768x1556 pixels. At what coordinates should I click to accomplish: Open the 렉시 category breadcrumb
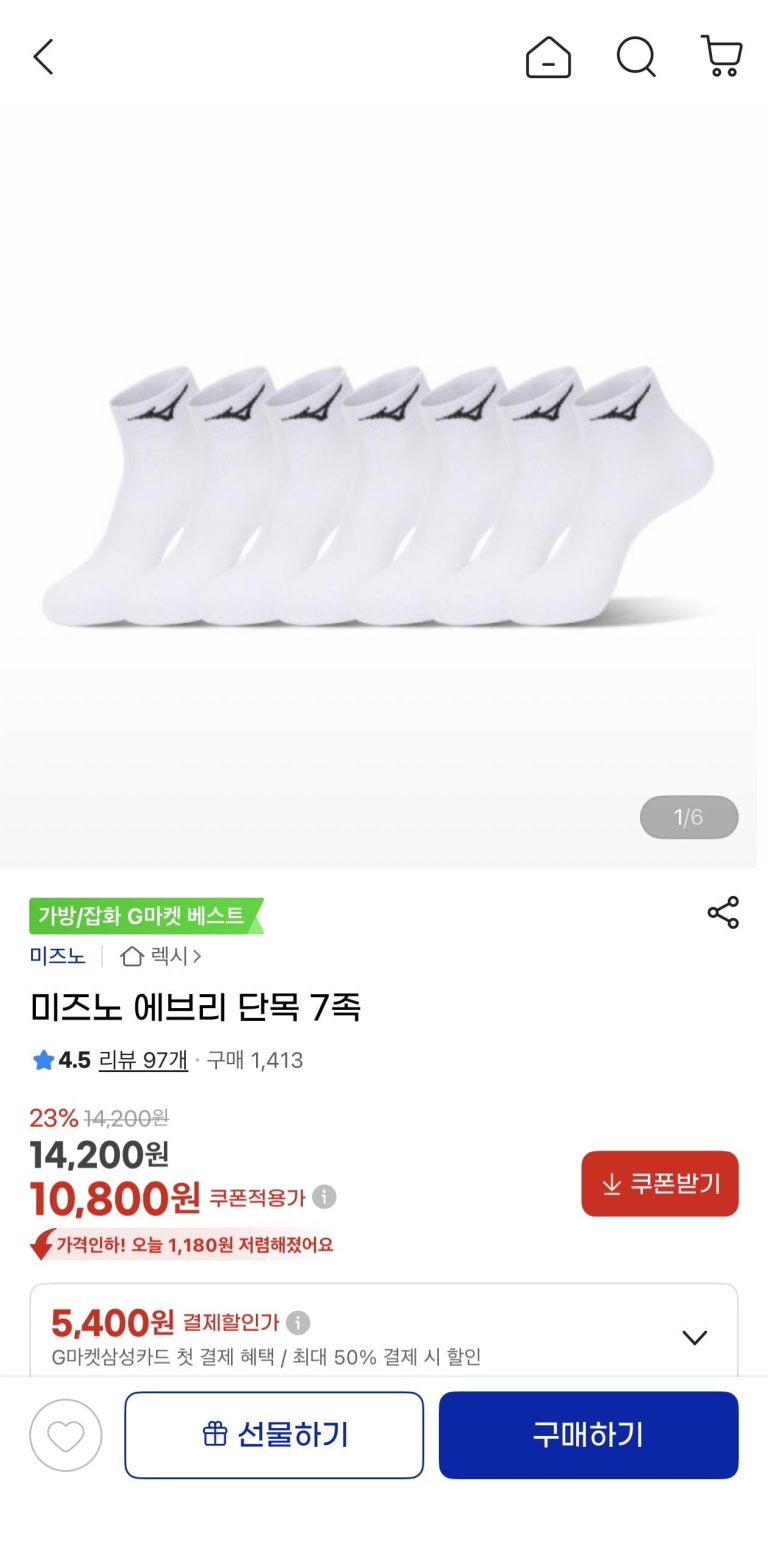170,957
